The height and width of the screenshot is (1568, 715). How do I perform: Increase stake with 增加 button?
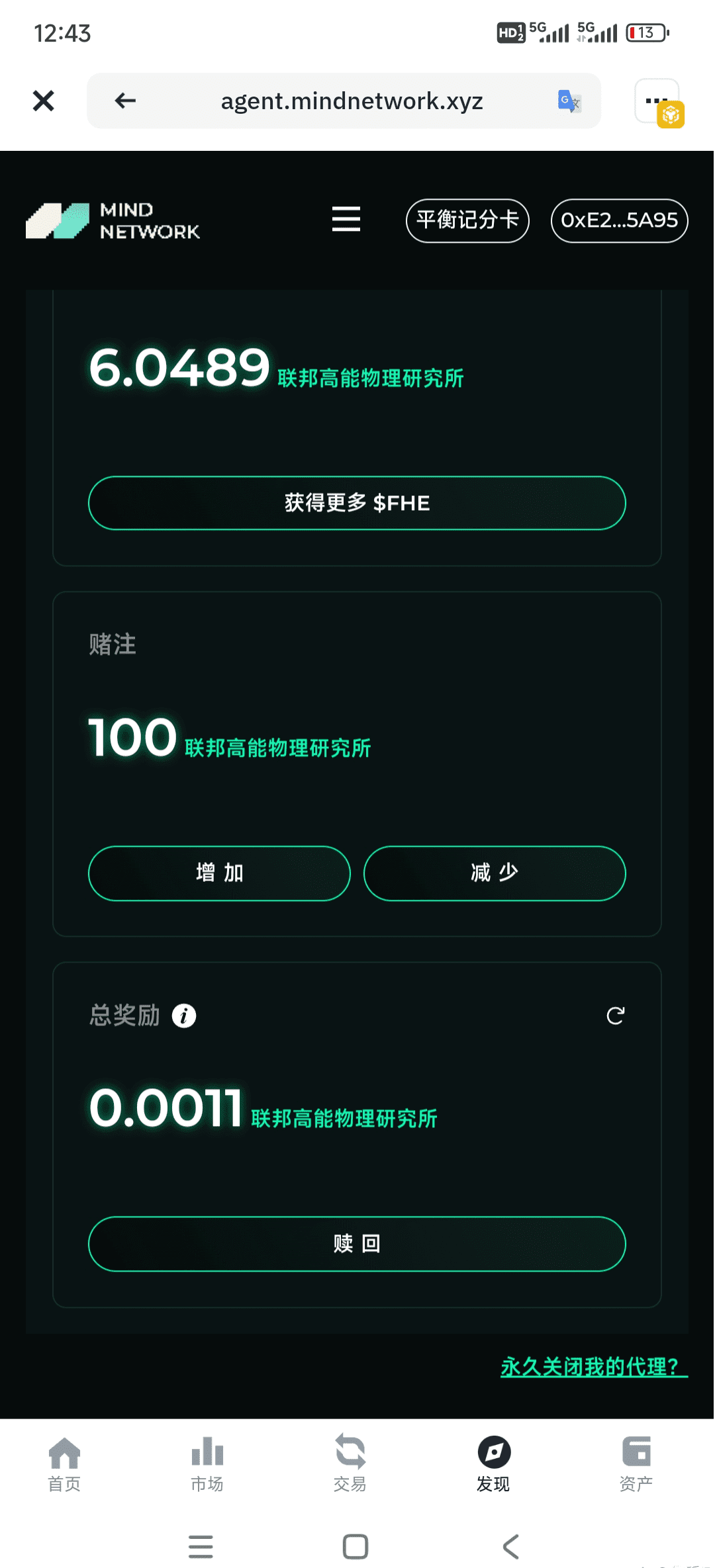pyautogui.click(x=219, y=873)
